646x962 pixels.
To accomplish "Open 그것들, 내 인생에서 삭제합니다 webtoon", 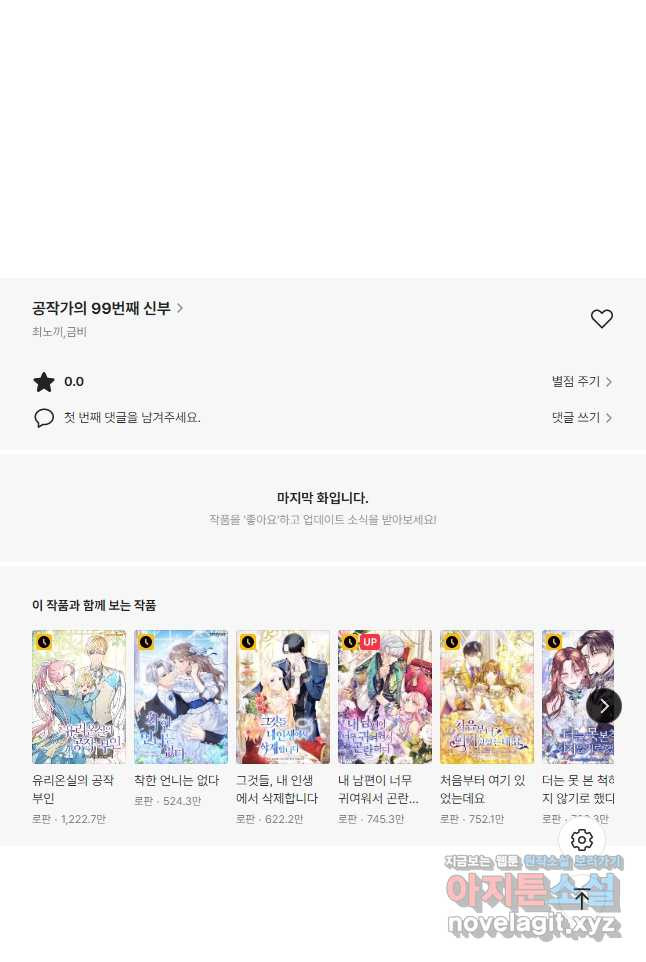I will coord(283,697).
